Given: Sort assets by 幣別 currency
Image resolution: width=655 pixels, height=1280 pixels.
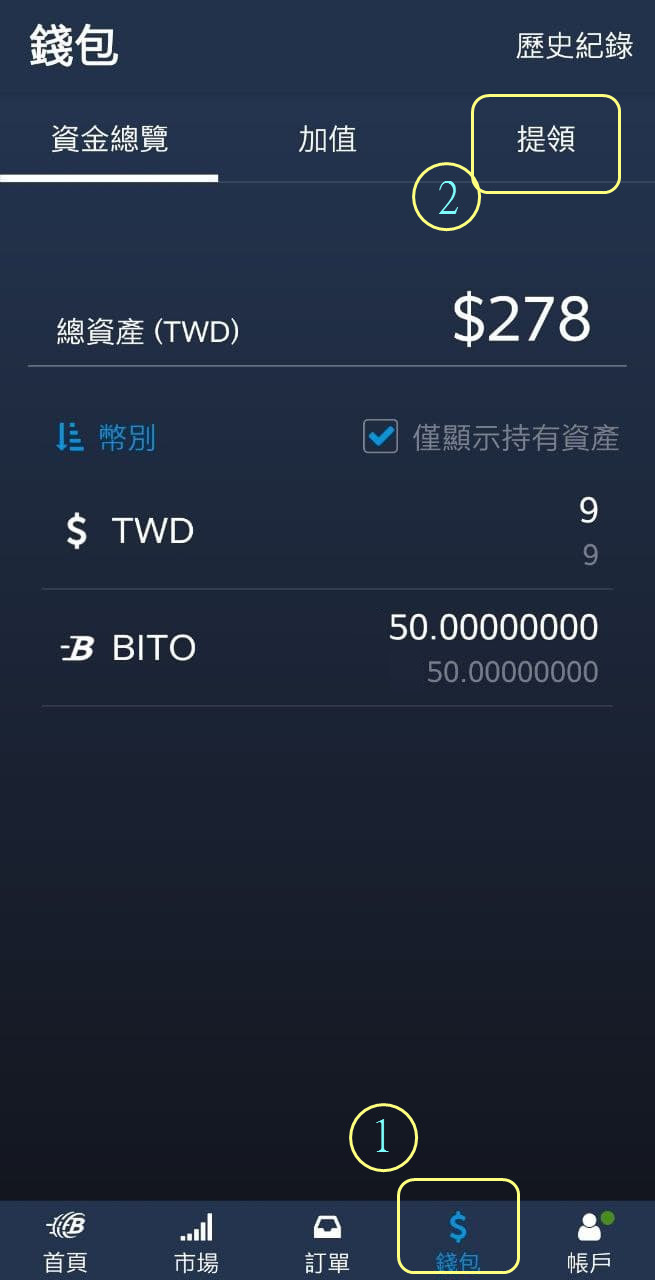Looking at the screenshot, I should pyautogui.click(x=106, y=437).
